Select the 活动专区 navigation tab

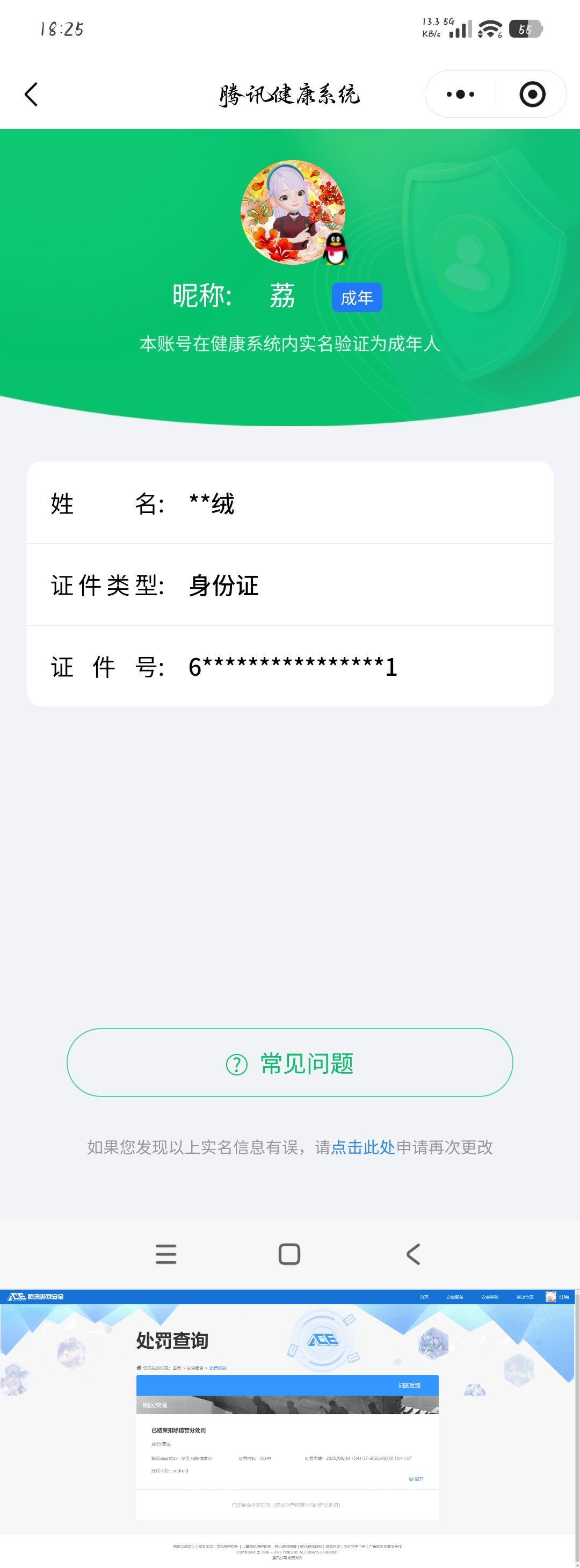click(x=526, y=1297)
